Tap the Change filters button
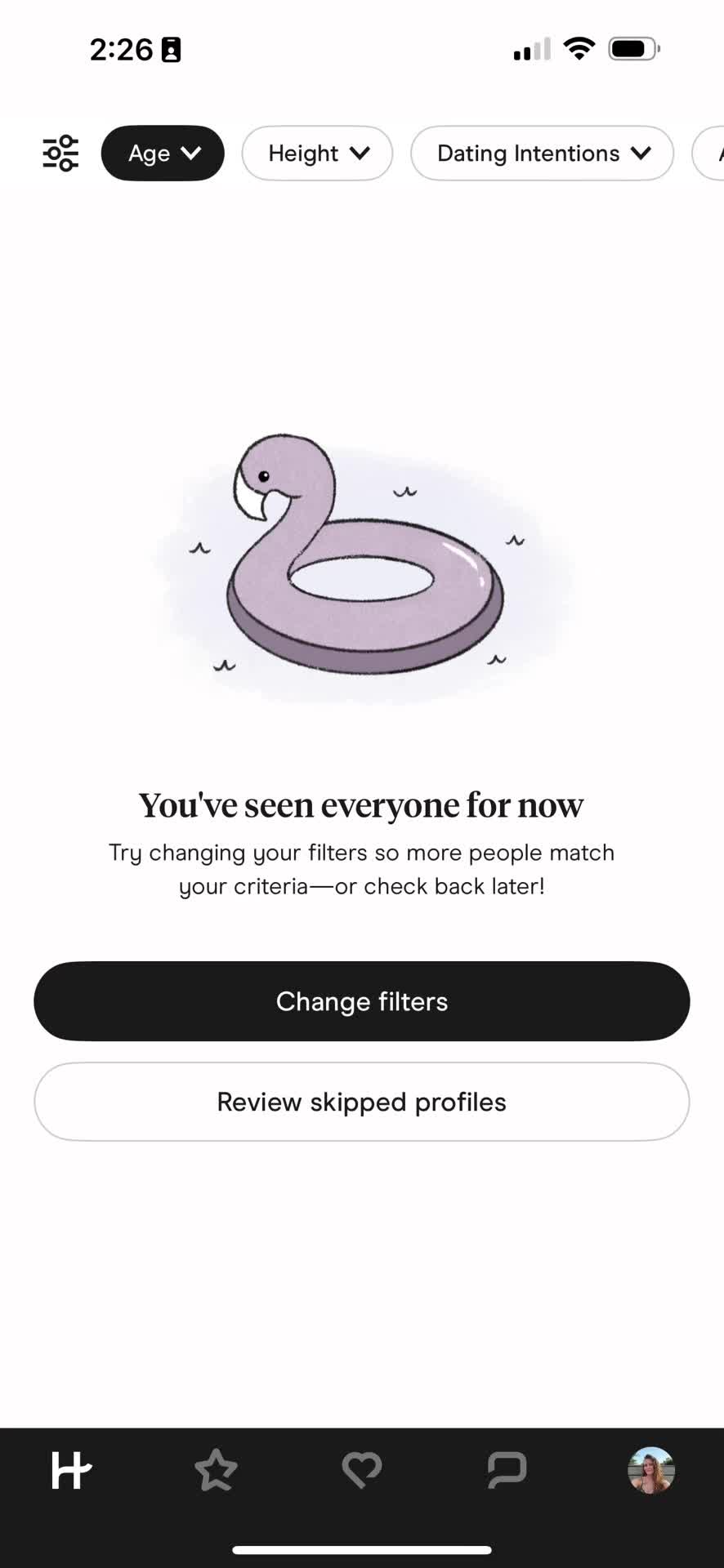This screenshot has width=724, height=1568. click(x=362, y=1001)
